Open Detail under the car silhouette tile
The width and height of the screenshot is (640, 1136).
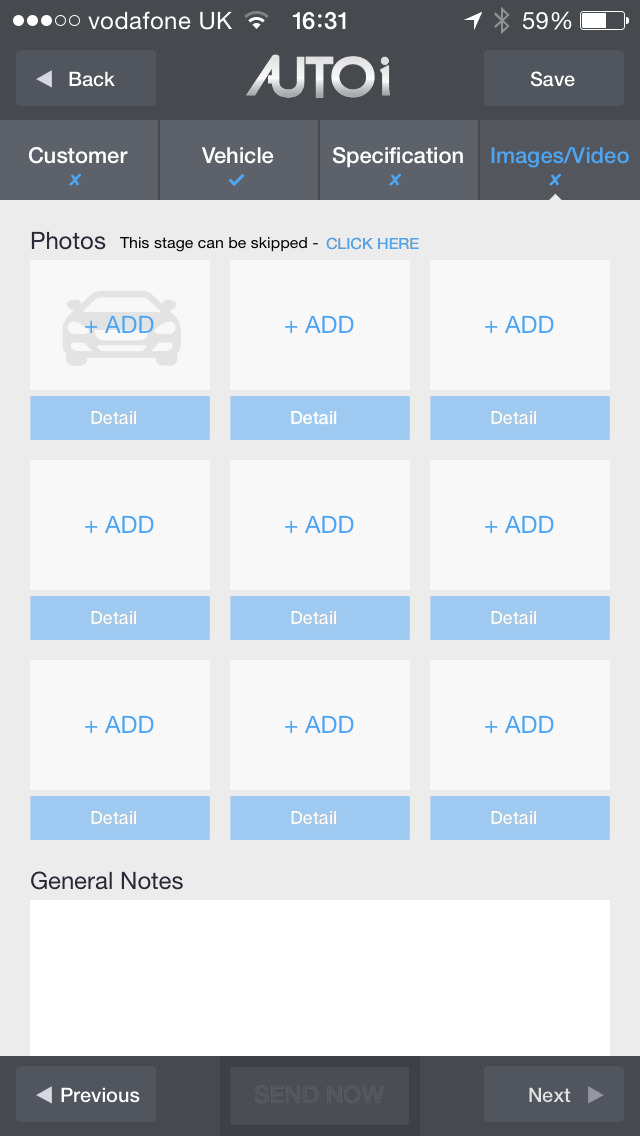coord(120,418)
